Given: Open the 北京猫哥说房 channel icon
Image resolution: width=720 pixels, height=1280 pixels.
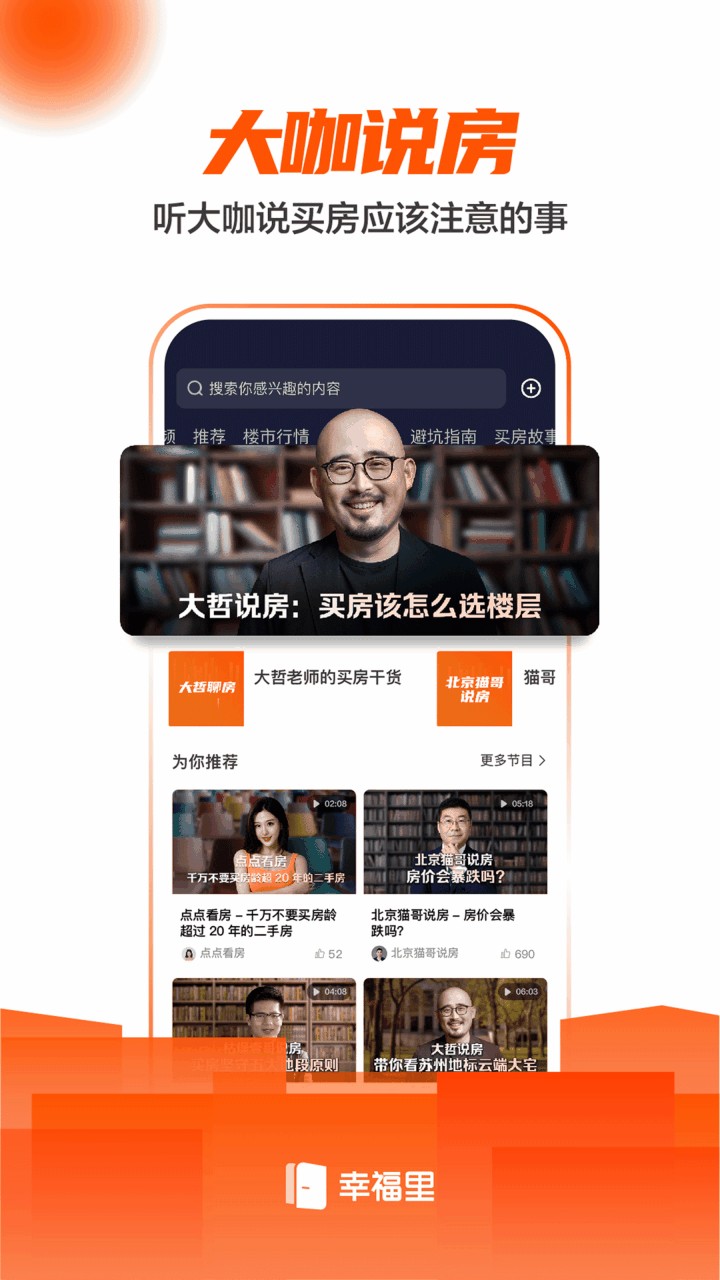Looking at the screenshot, I should pyautogui.click(x=474, y=688).
